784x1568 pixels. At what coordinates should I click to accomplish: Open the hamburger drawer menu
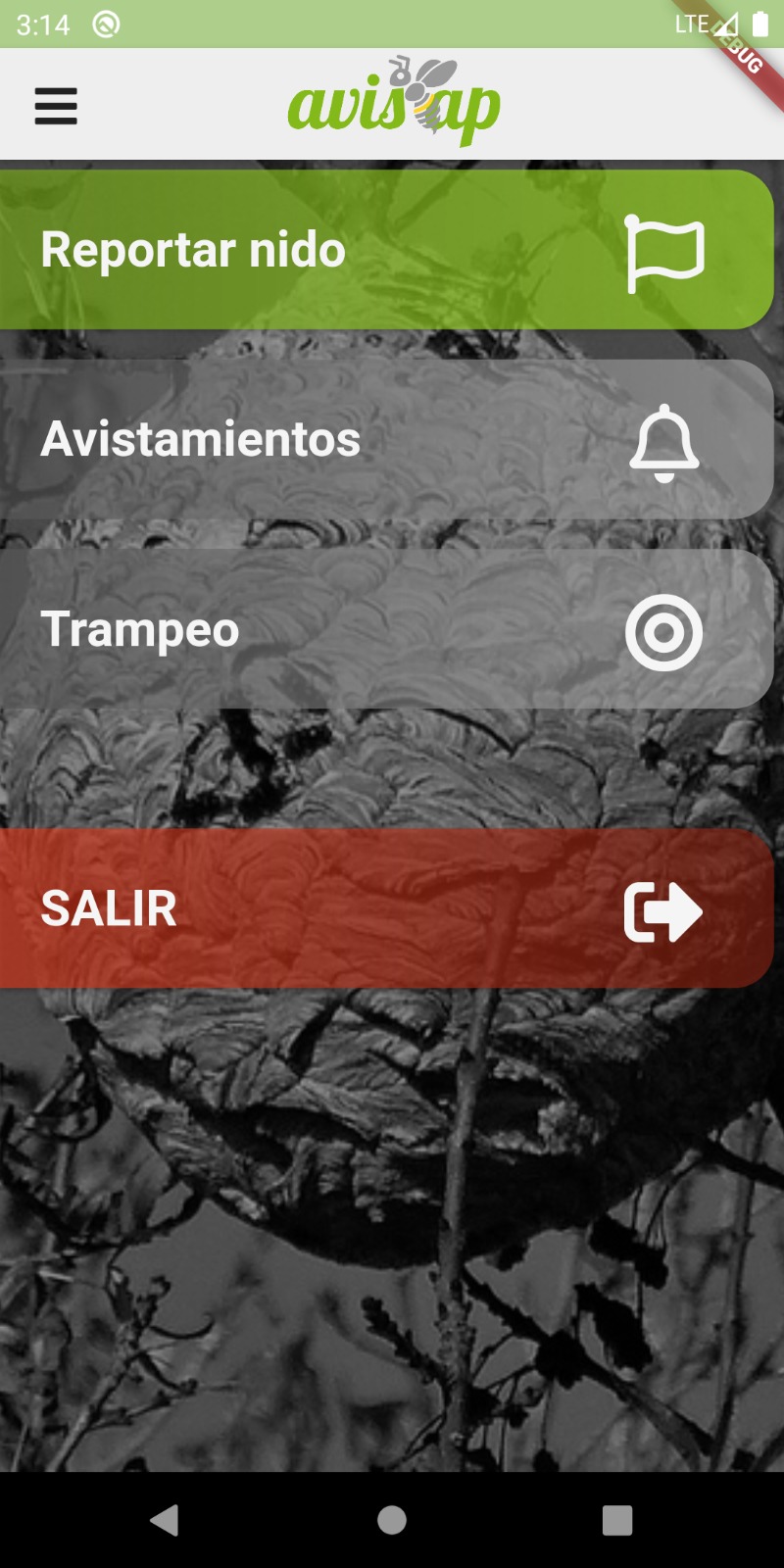(56, 106)
